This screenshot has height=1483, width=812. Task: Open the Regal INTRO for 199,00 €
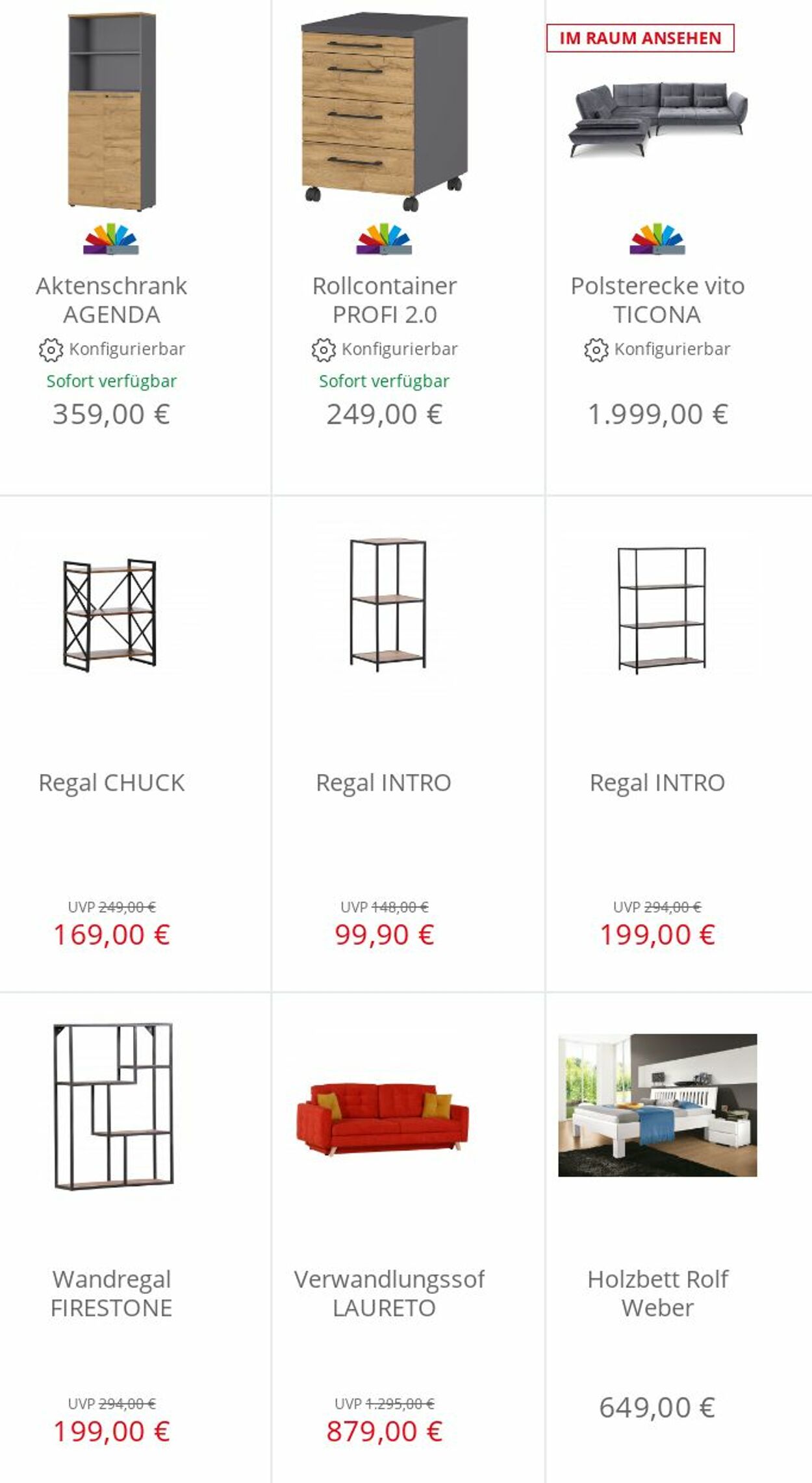(x=657, y=782)
